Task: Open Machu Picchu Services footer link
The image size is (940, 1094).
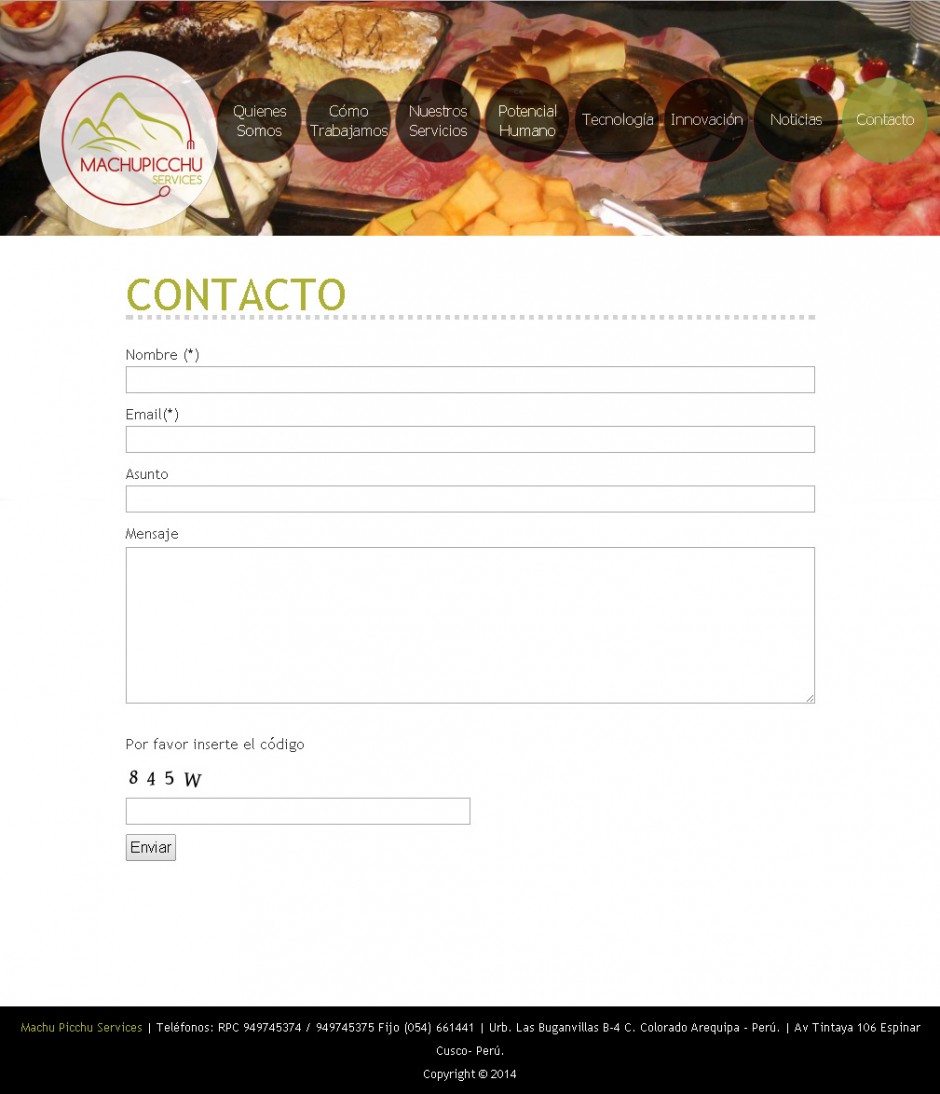Action: tap(81, 1027)
